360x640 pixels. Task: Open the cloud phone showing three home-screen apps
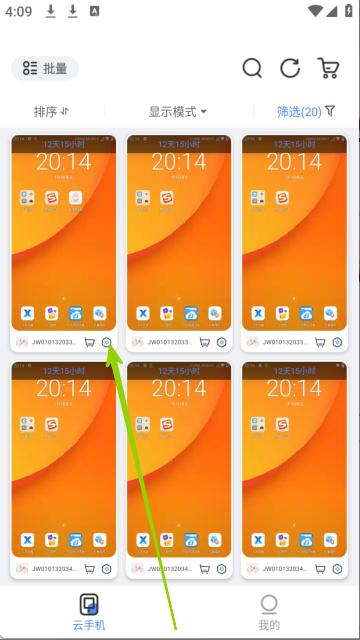tap(64, 233)
